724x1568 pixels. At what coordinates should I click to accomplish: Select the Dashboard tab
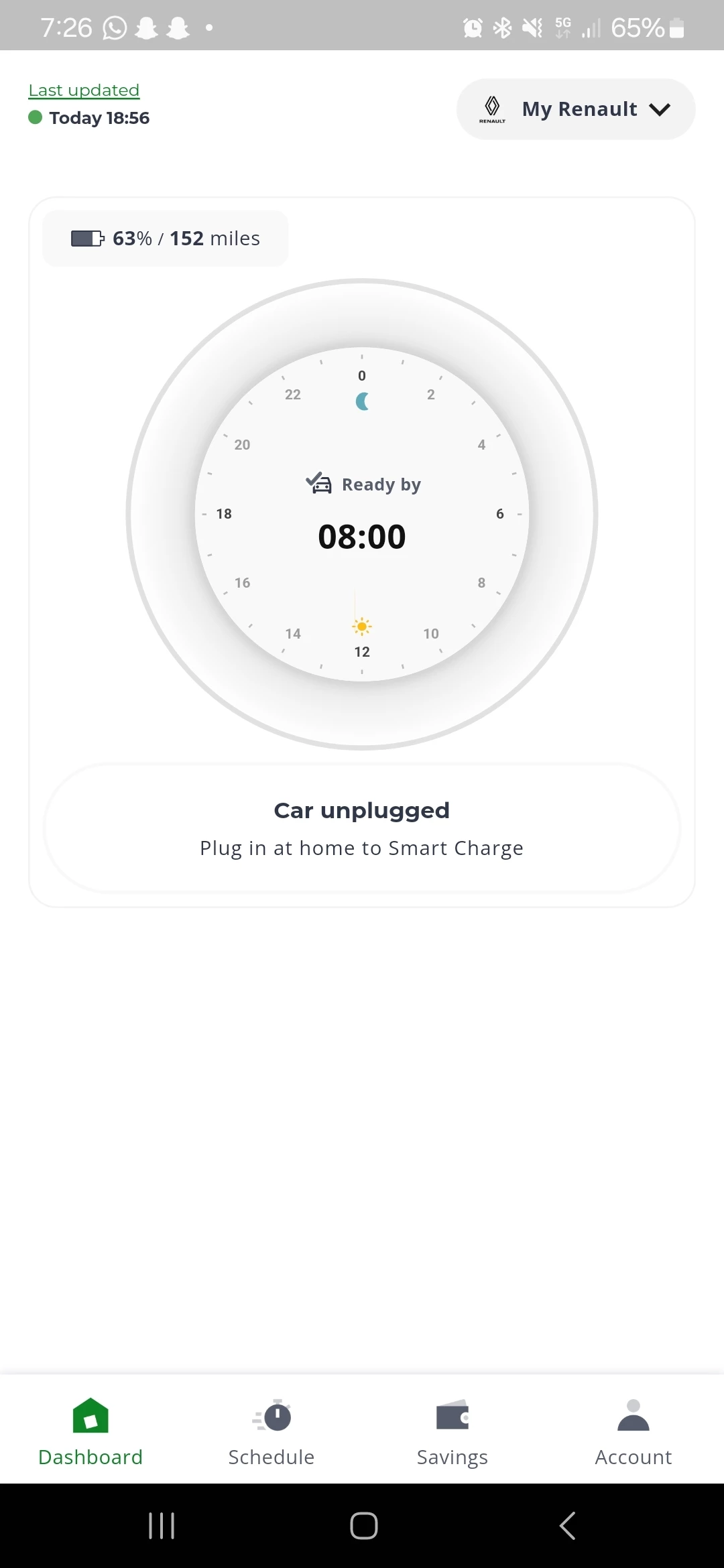pos(90,1432)
